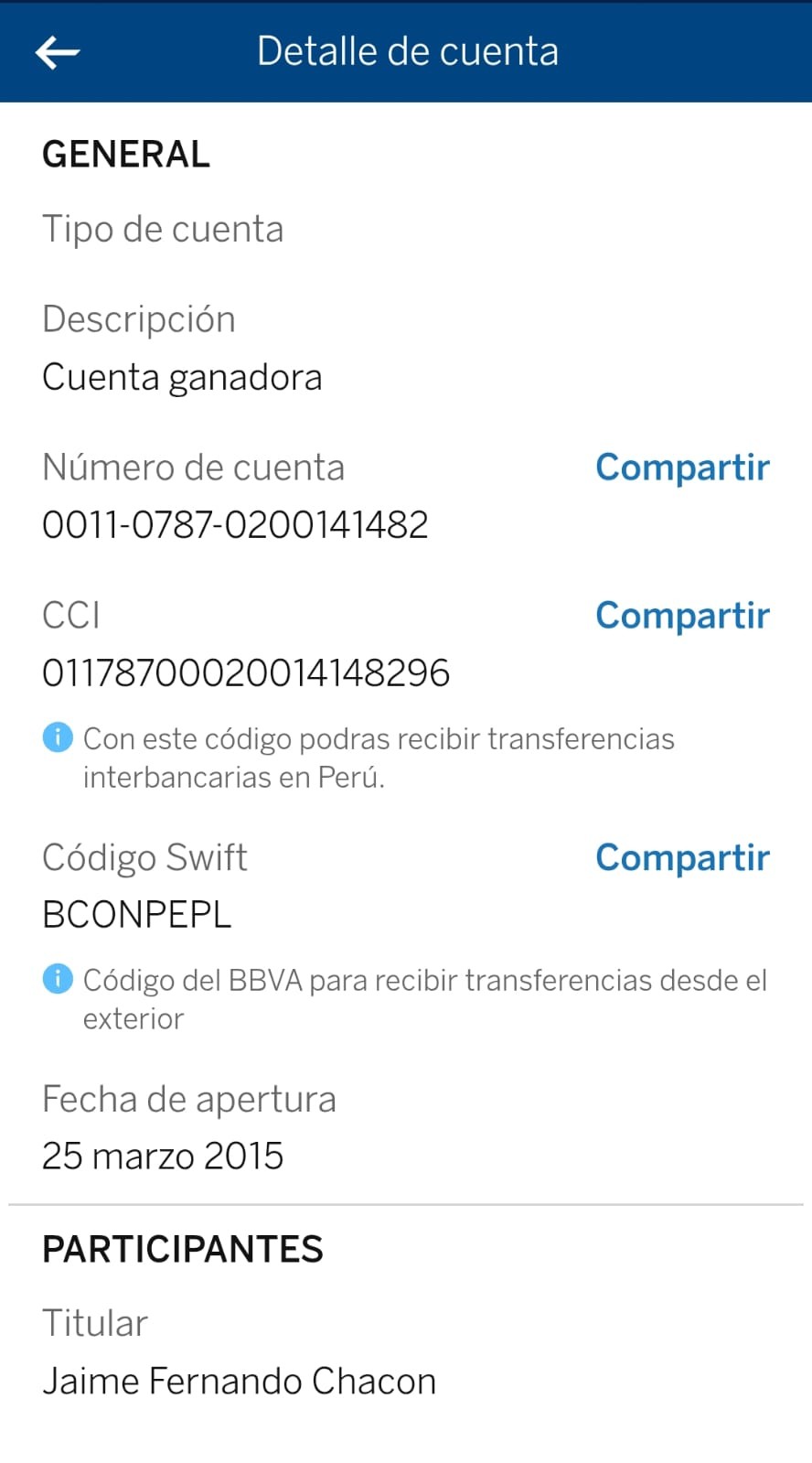Go back from Detalle de cuenta

57,52
